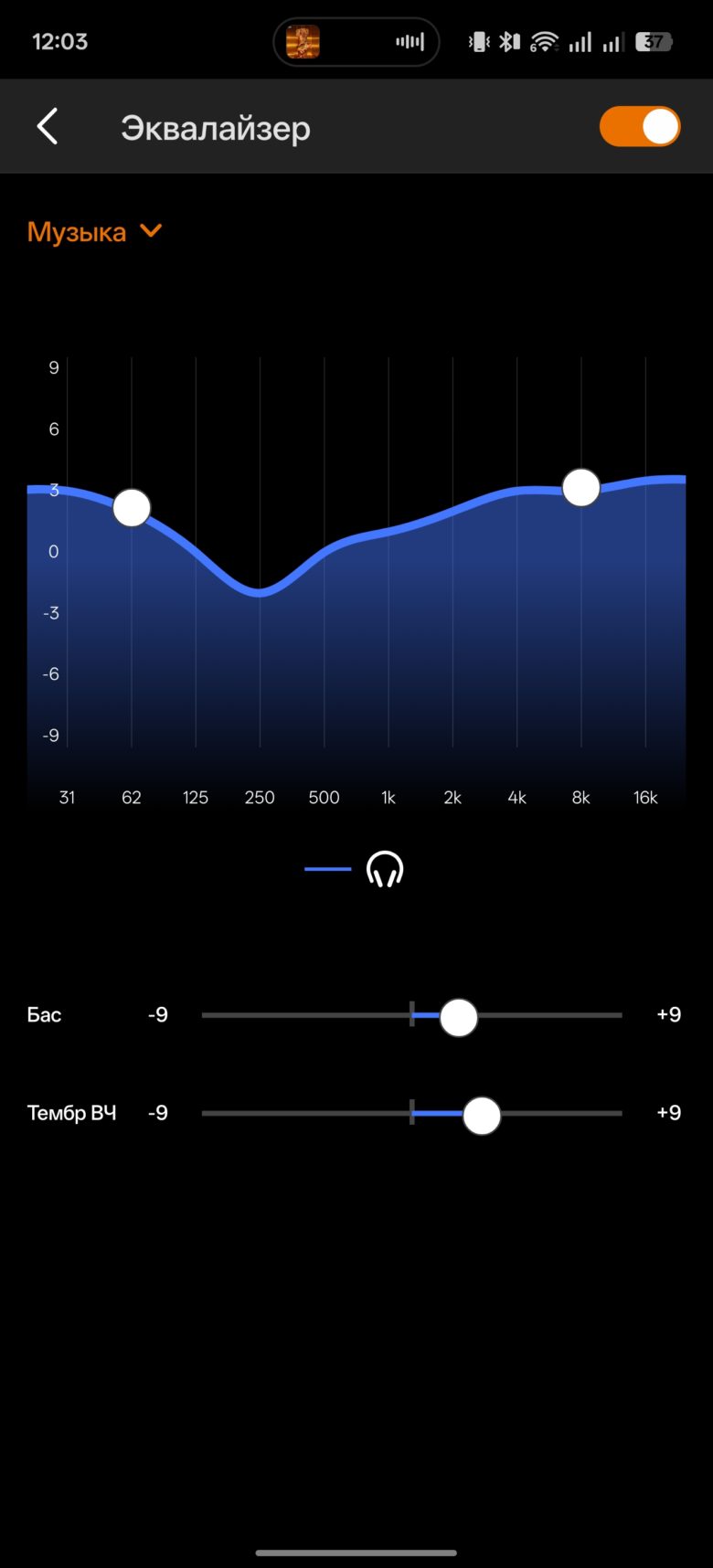
Task: Tap the curve handle at 62 Hz
Action: coord(132,507)
